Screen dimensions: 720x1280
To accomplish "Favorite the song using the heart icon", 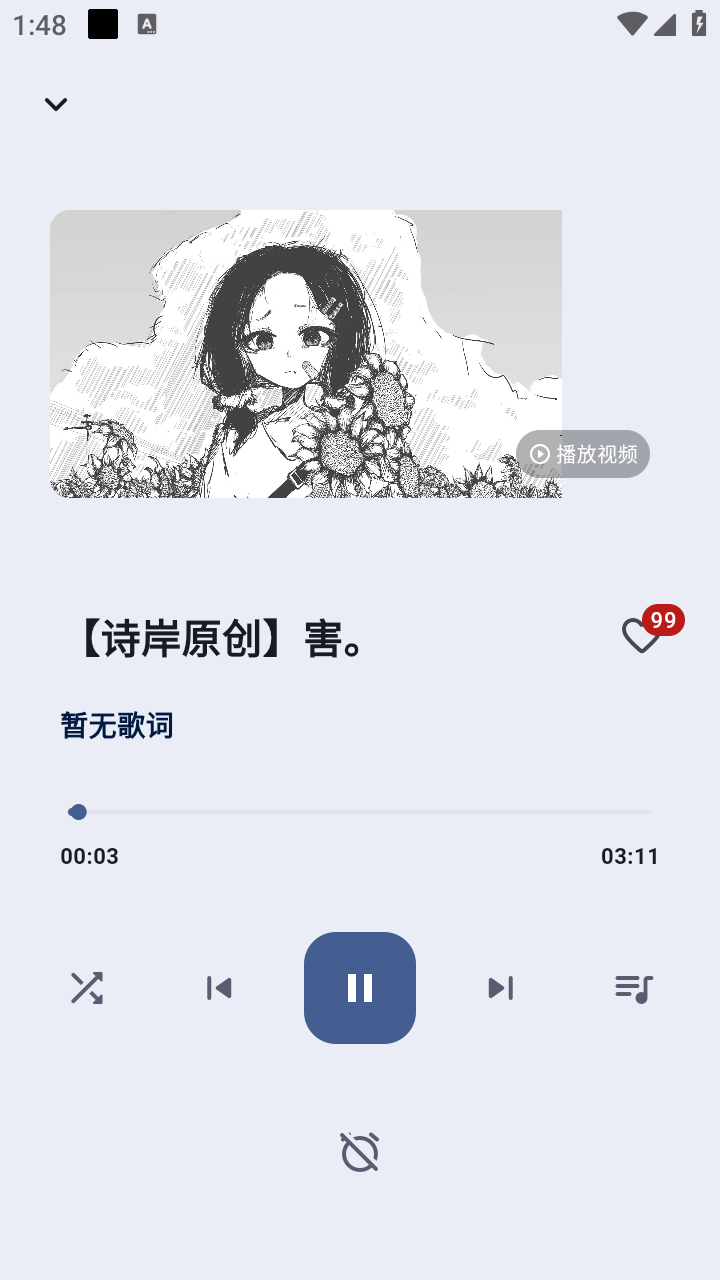I will click(640, 634).
